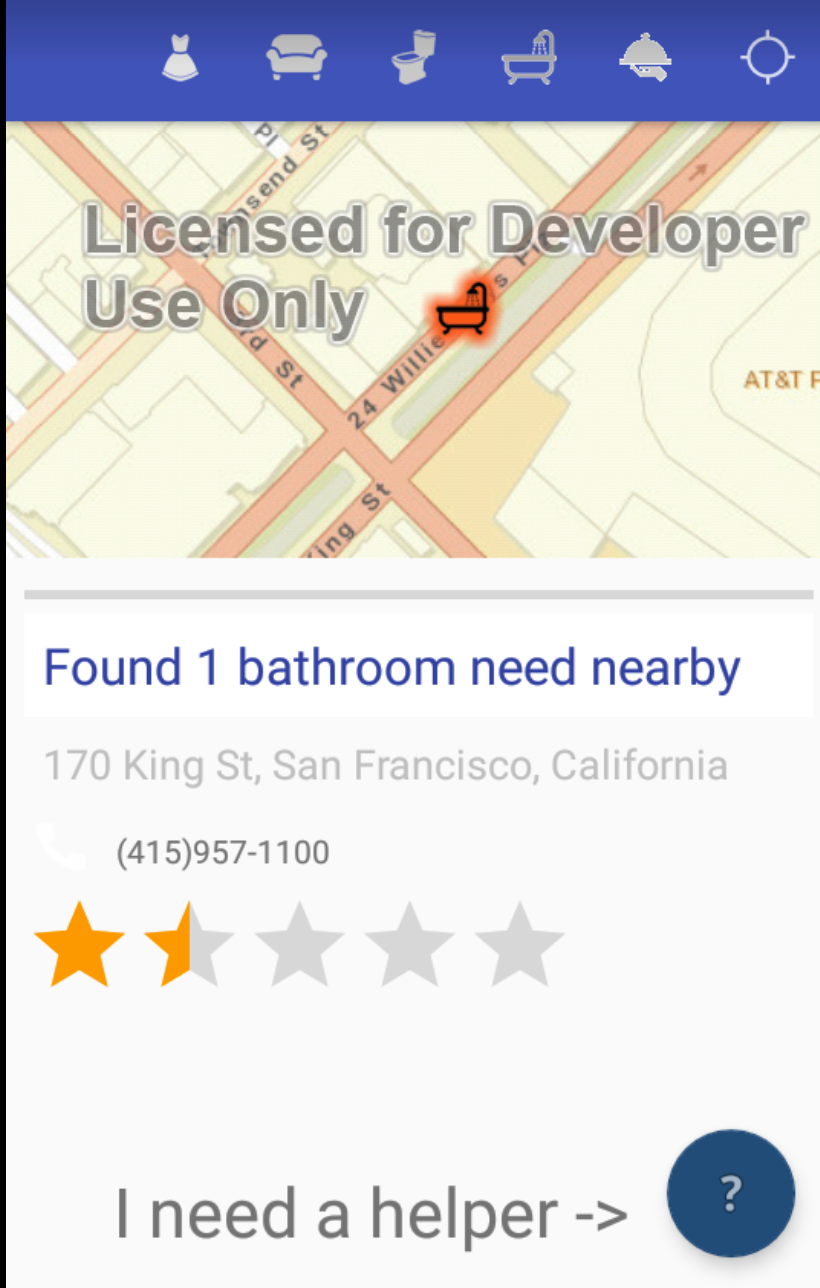Select the dress clothing category icon
This screenshot has width=820, height=1288.
coord(180,58)
